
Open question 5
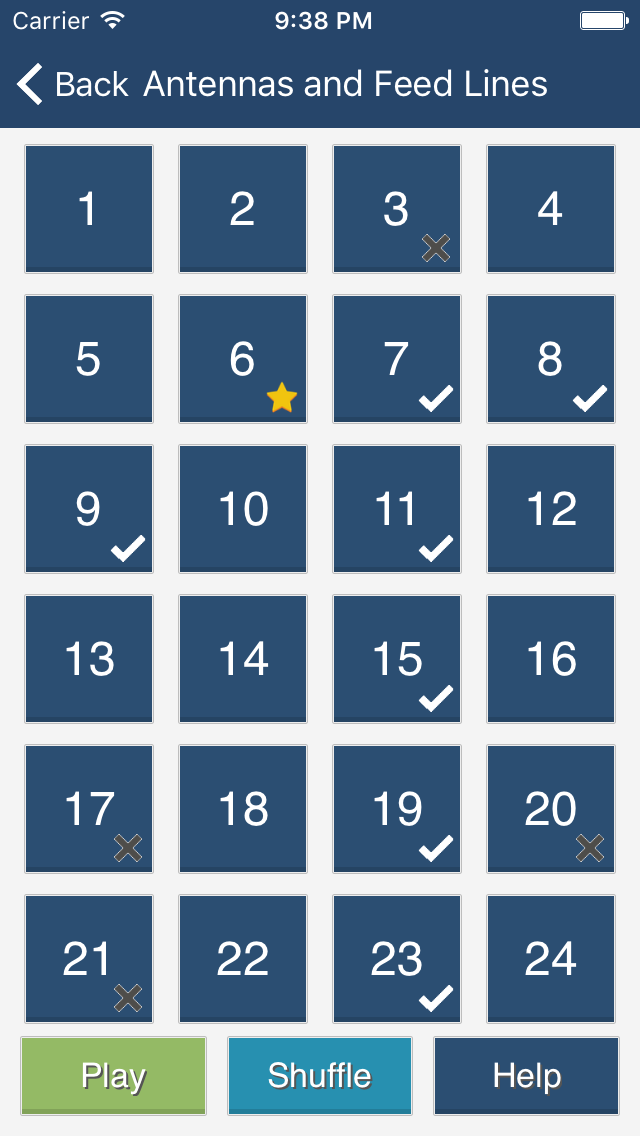click(x=89, y=359)
